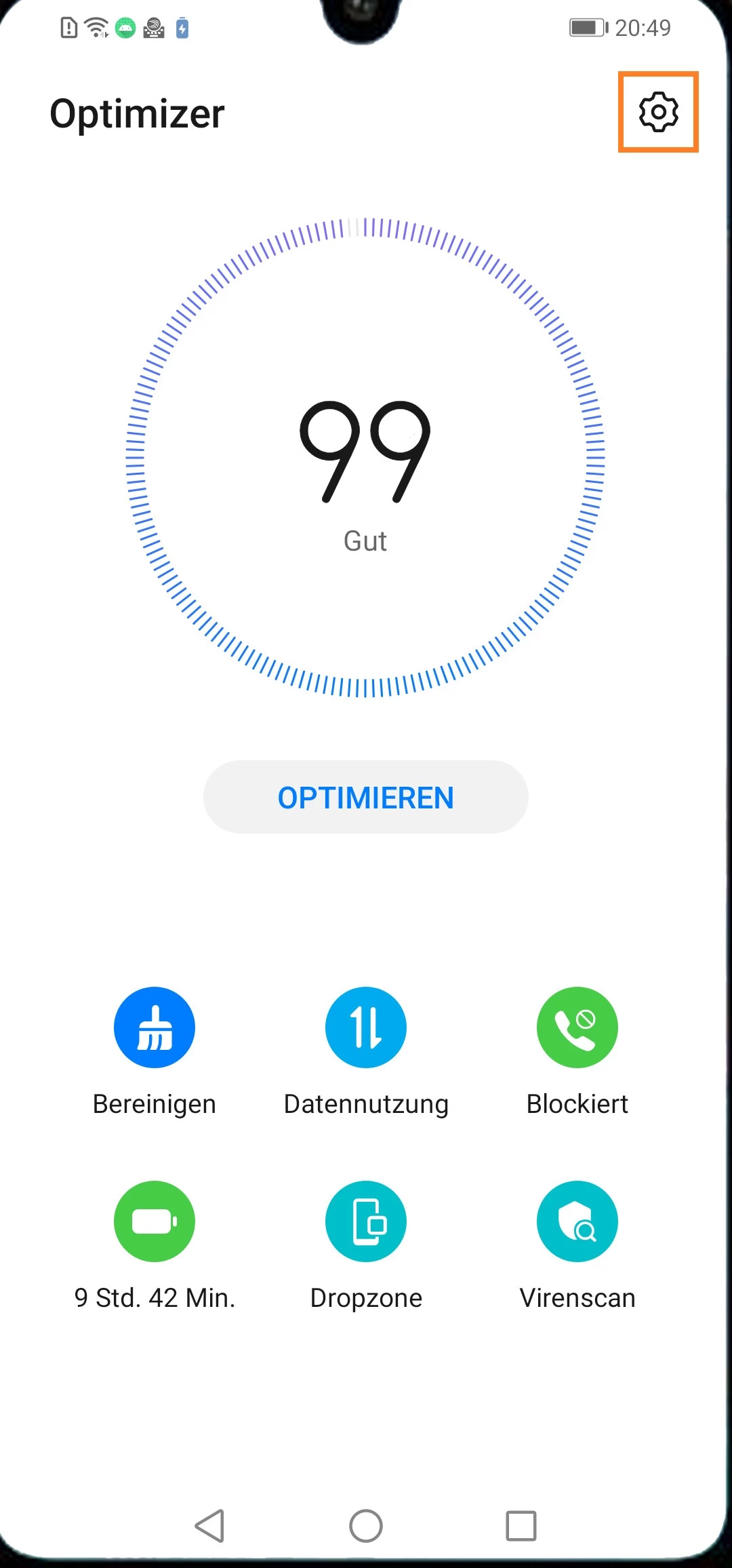
Task: Go back with system back button
Action: point(209,1526)
